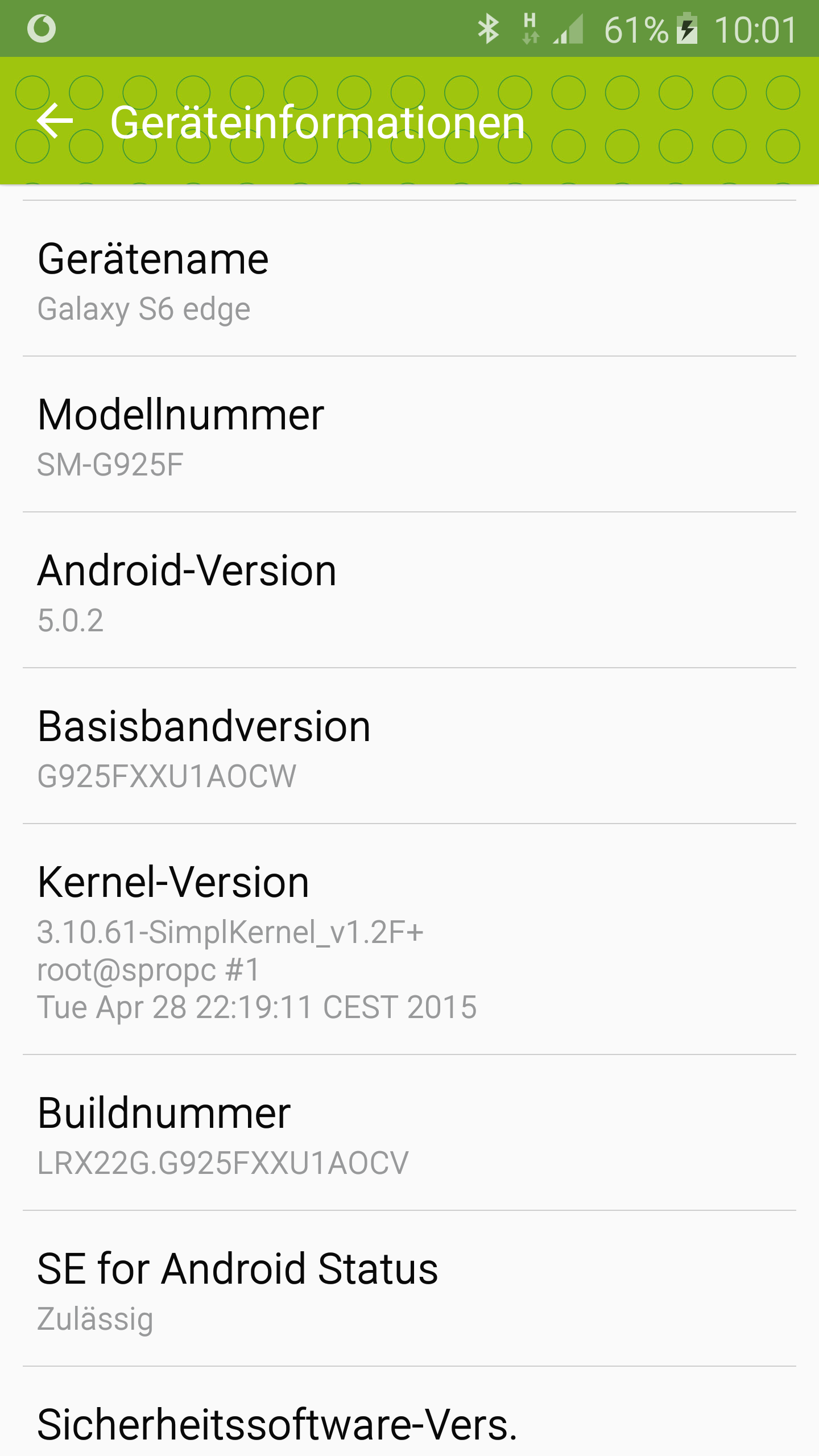Tap the Buildnummer row
Viewport: 819px width, 1456px height.
pos(409,1133)
